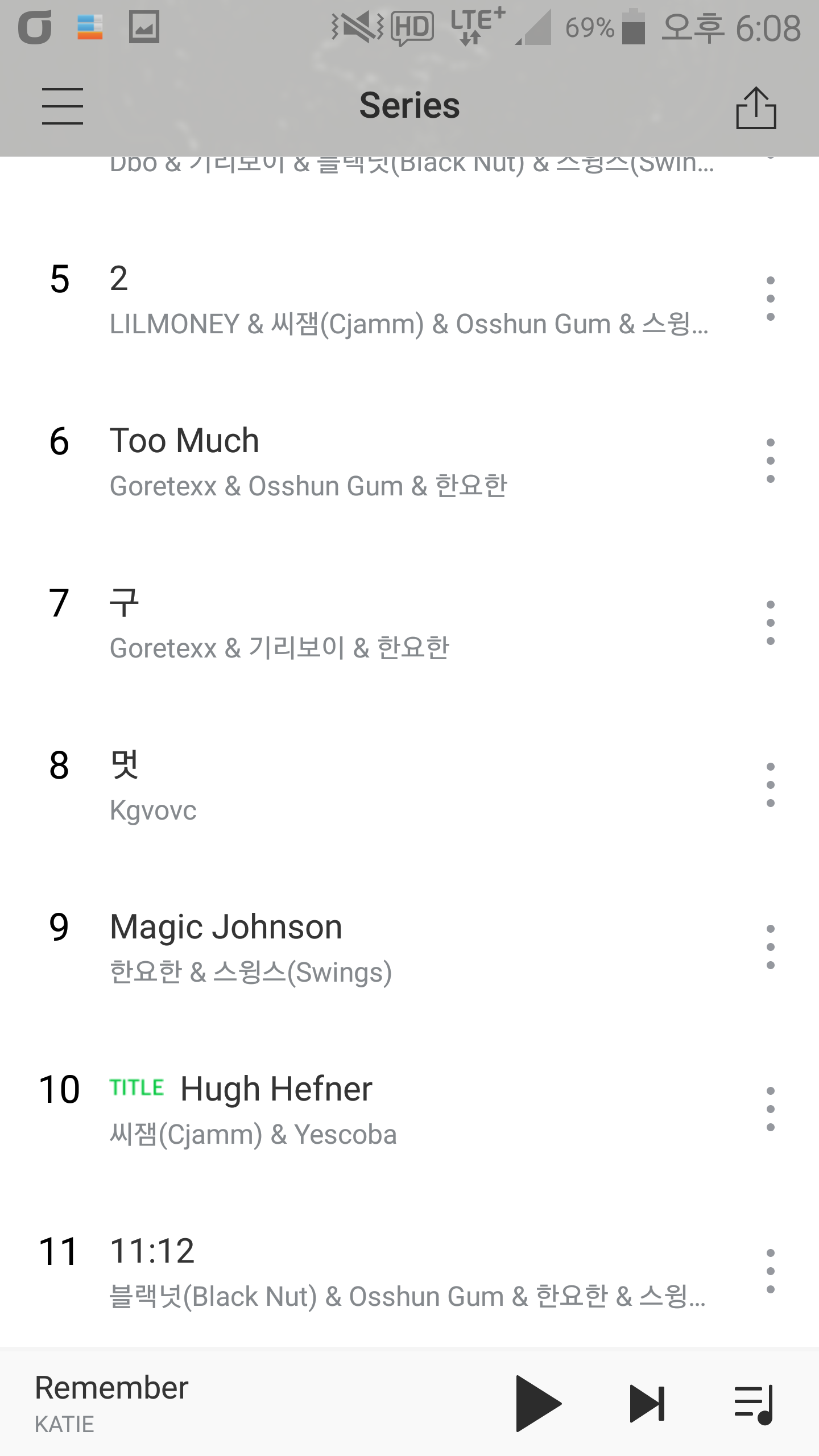Image resolution: width=819 pixels, height=1456 pixels.
Task: Share the Series album
Action: pyautogui.click(x=756, y=108)
